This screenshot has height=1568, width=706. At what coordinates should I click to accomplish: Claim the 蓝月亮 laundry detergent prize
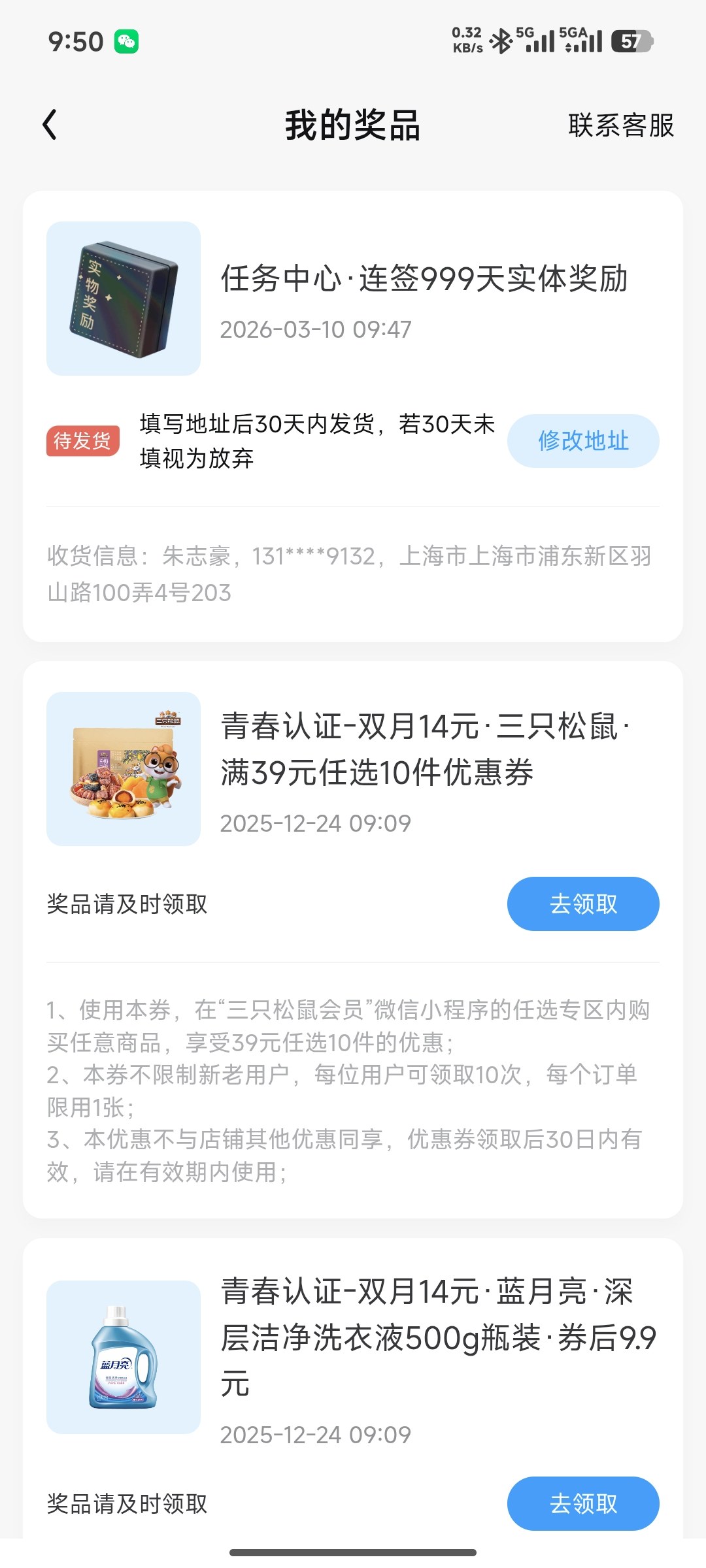coord(582,1503)
